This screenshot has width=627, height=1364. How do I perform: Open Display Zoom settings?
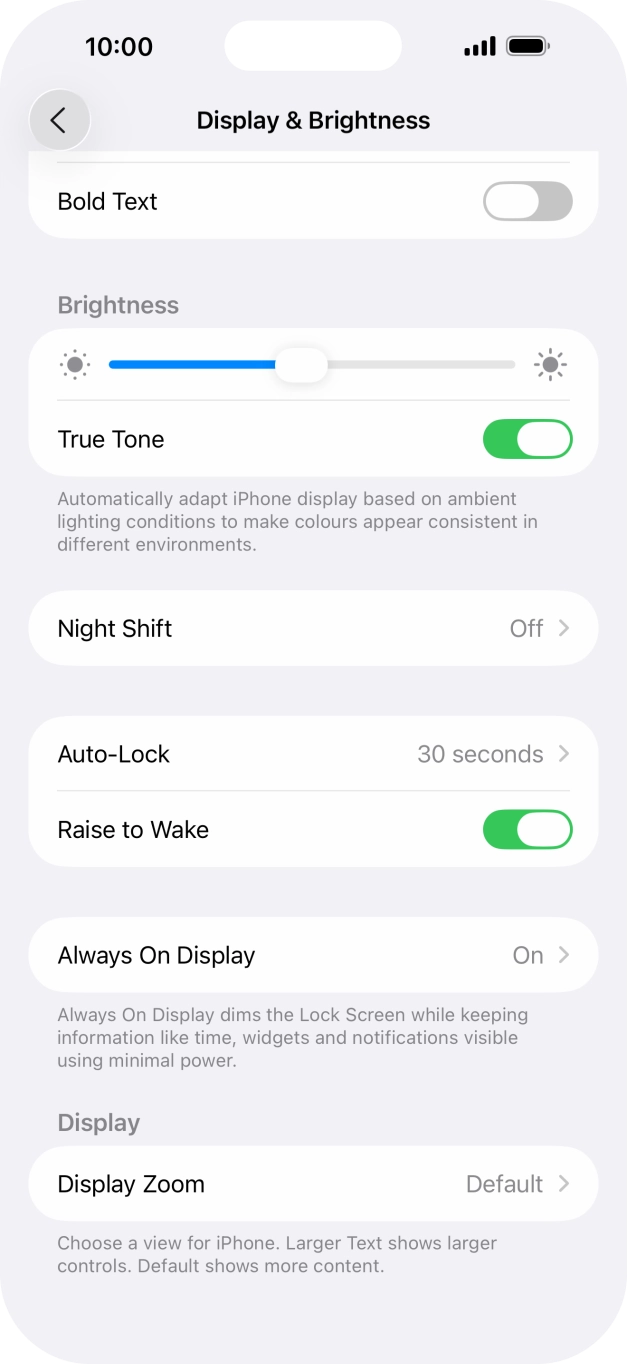[313, 1184]
